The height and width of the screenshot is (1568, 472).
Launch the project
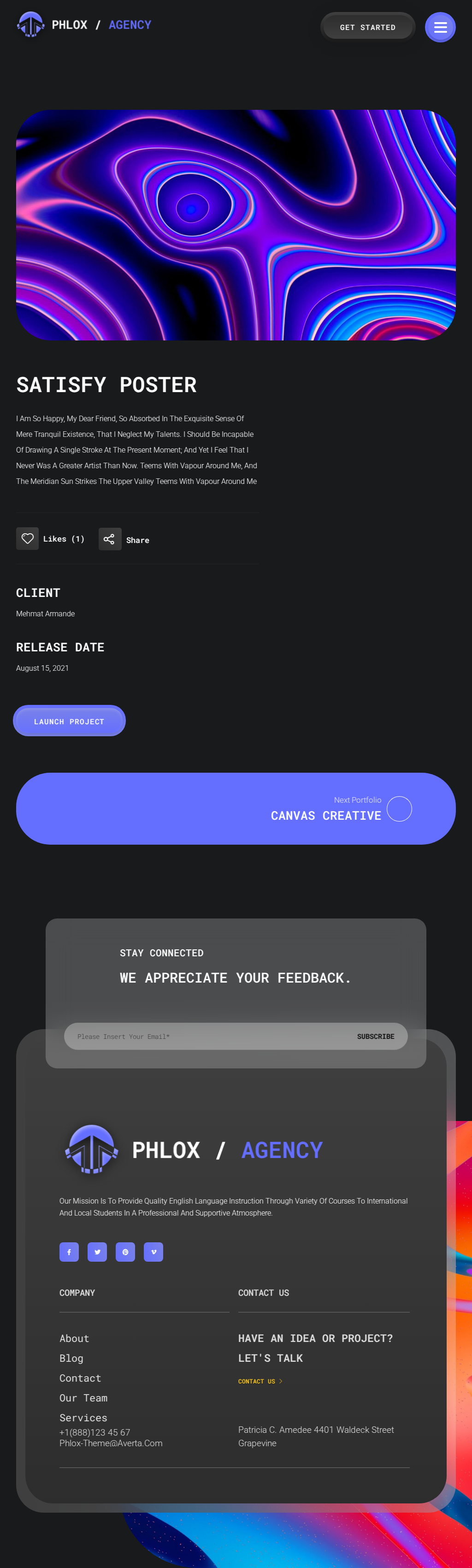pyautogui.click(x=69, y=721)
